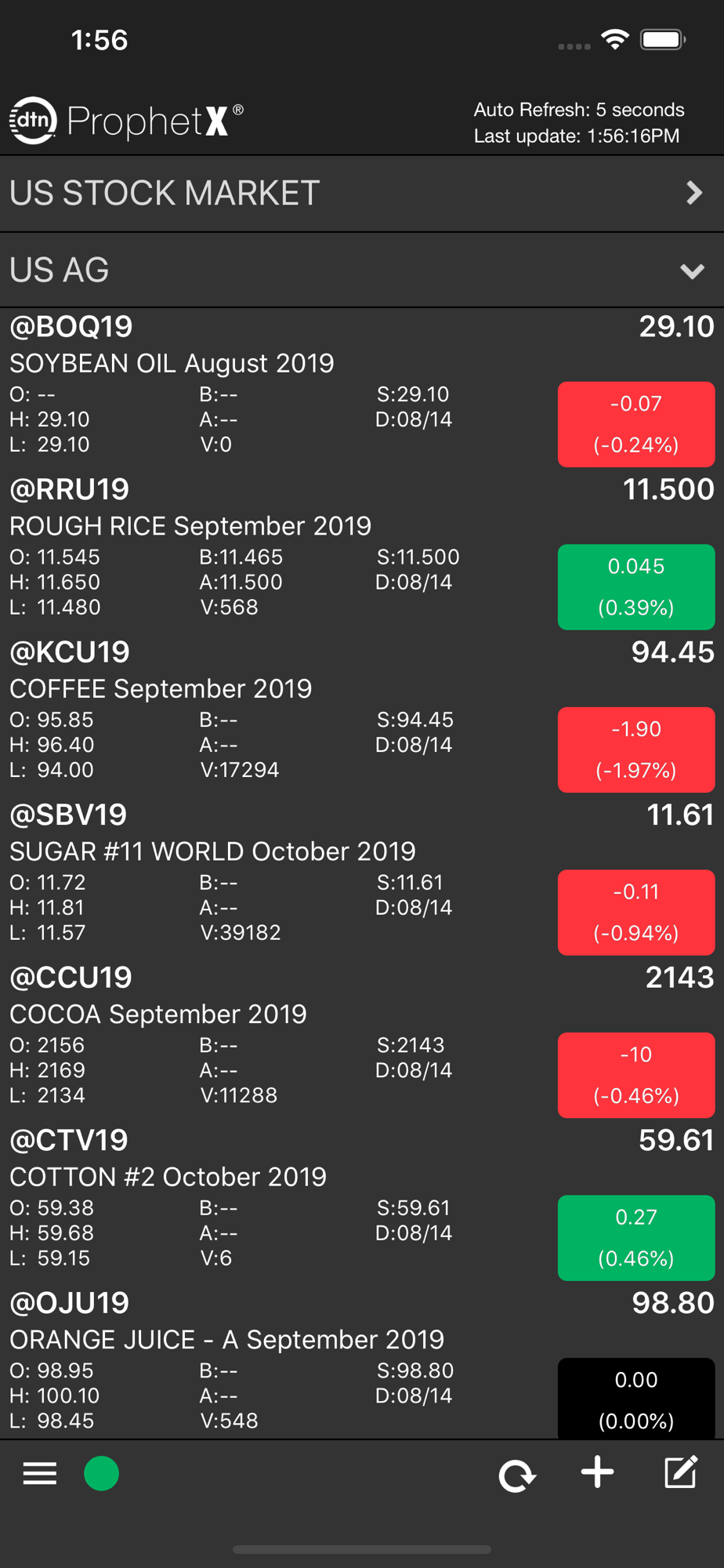The image size is (724, 1568).
Task: Add a new symbol with plus icon
Action: point(598,1472)
